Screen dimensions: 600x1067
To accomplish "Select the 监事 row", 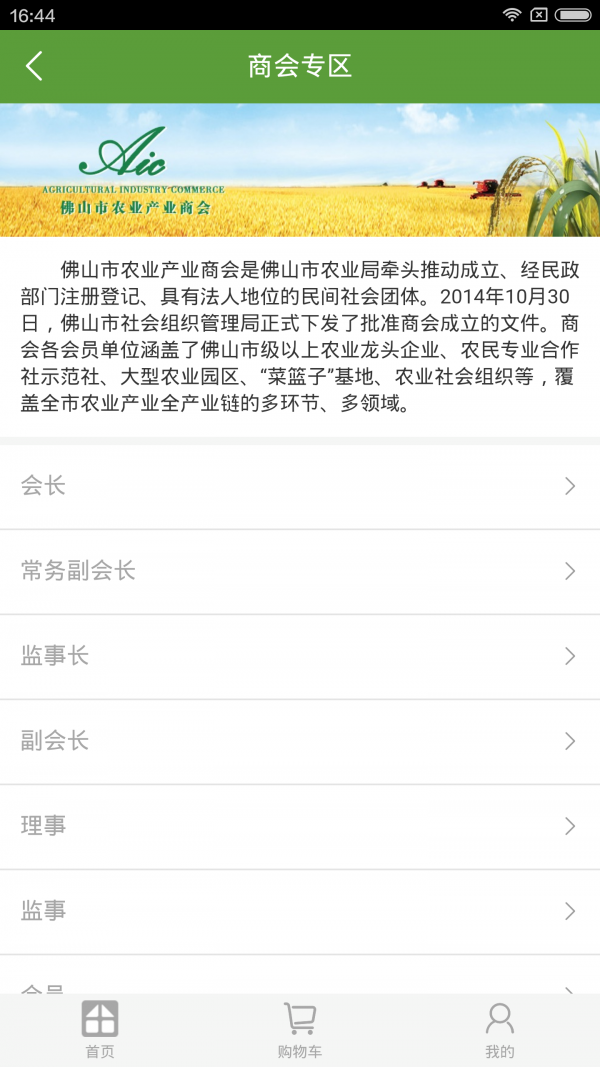I will click(x=300, y=912).
